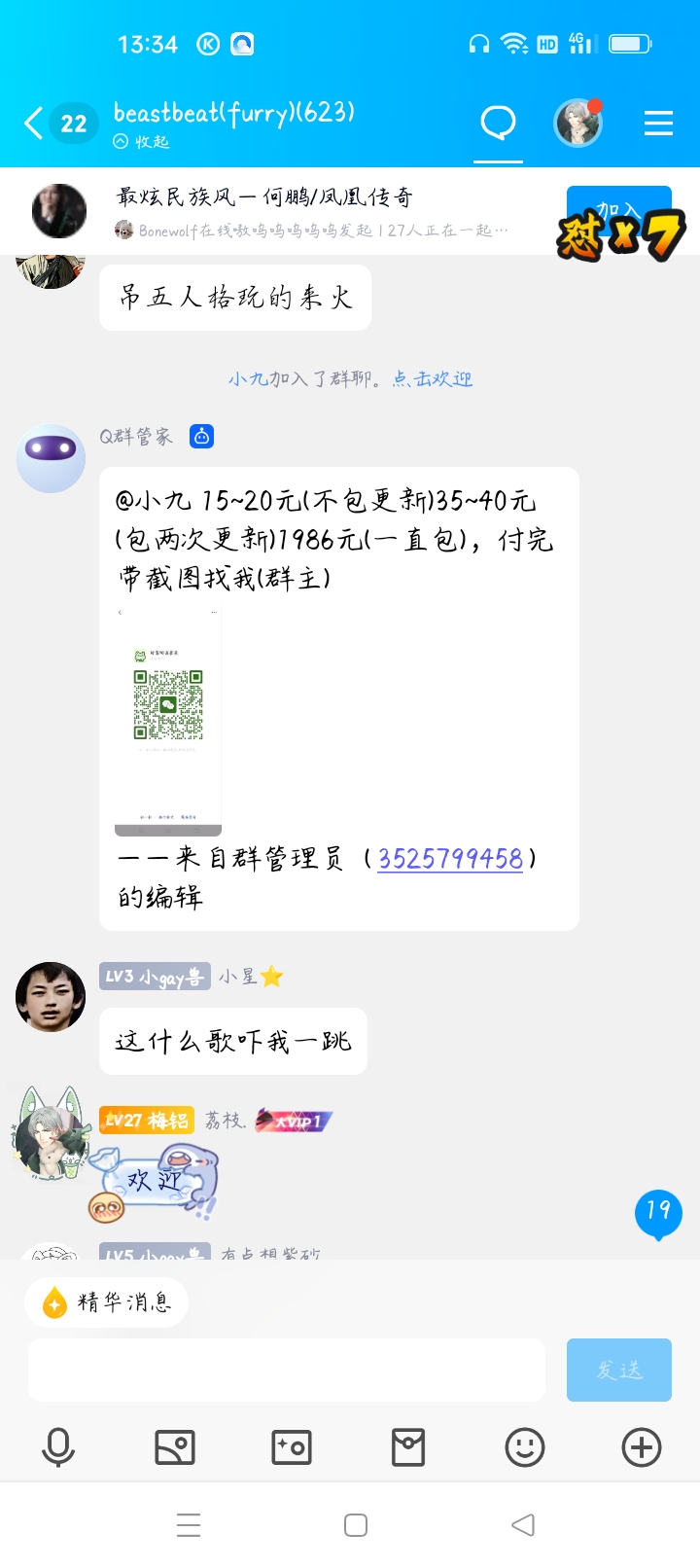Tap 点击欢迎 to welcome 小九
Screen dimensions: 700x1568
[x=433, y=379]
